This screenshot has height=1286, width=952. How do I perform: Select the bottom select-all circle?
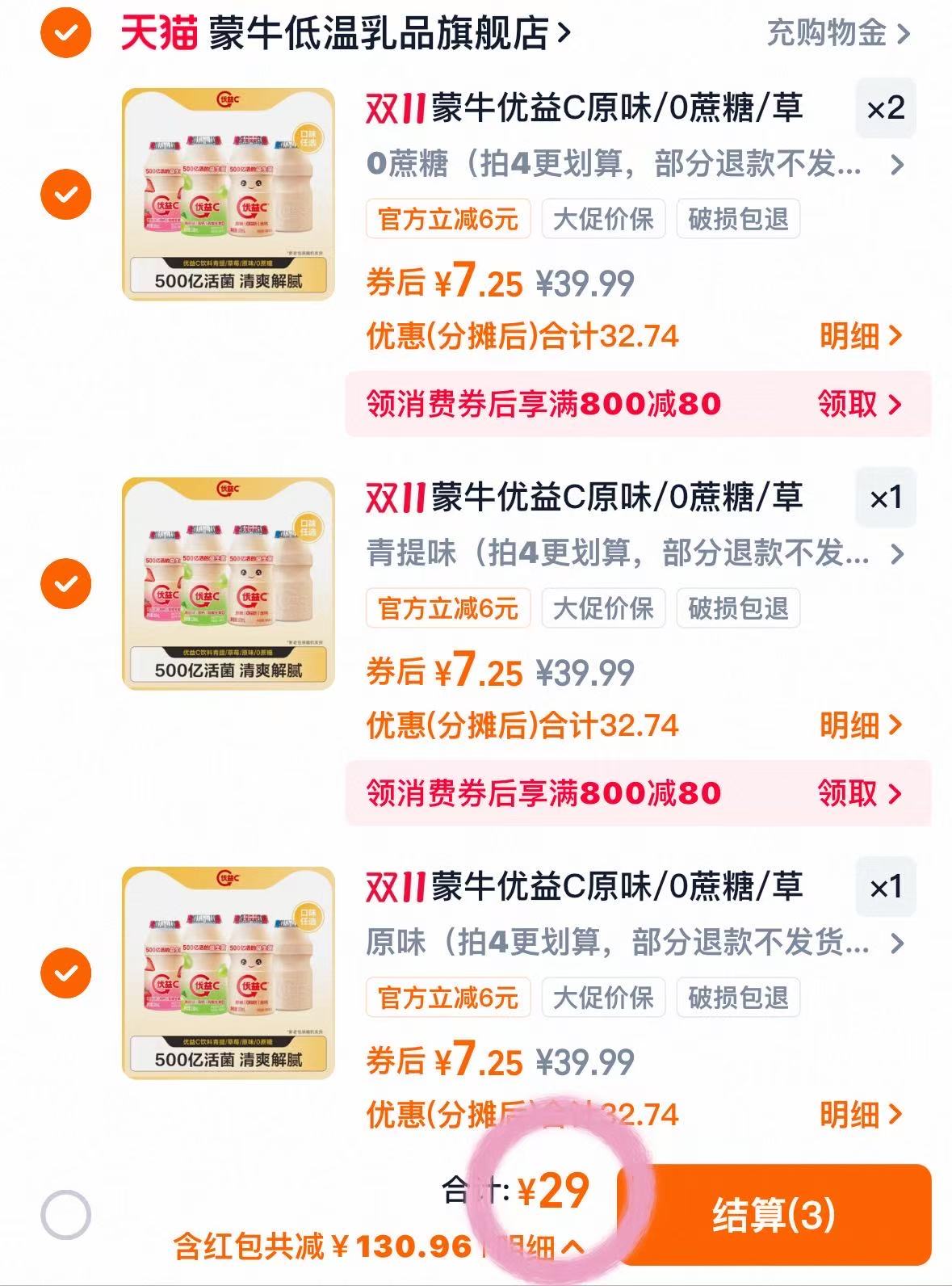[x=67, y=1212]
